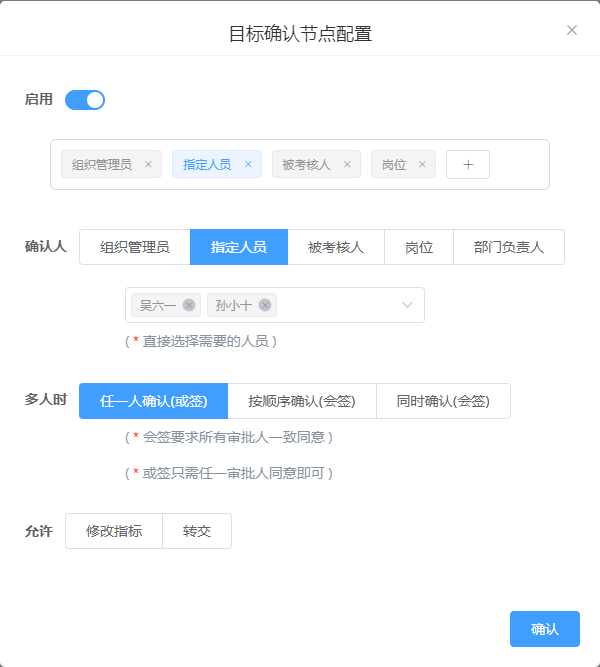
Task: Add a new node with the plus button
Action: (467, 165)
